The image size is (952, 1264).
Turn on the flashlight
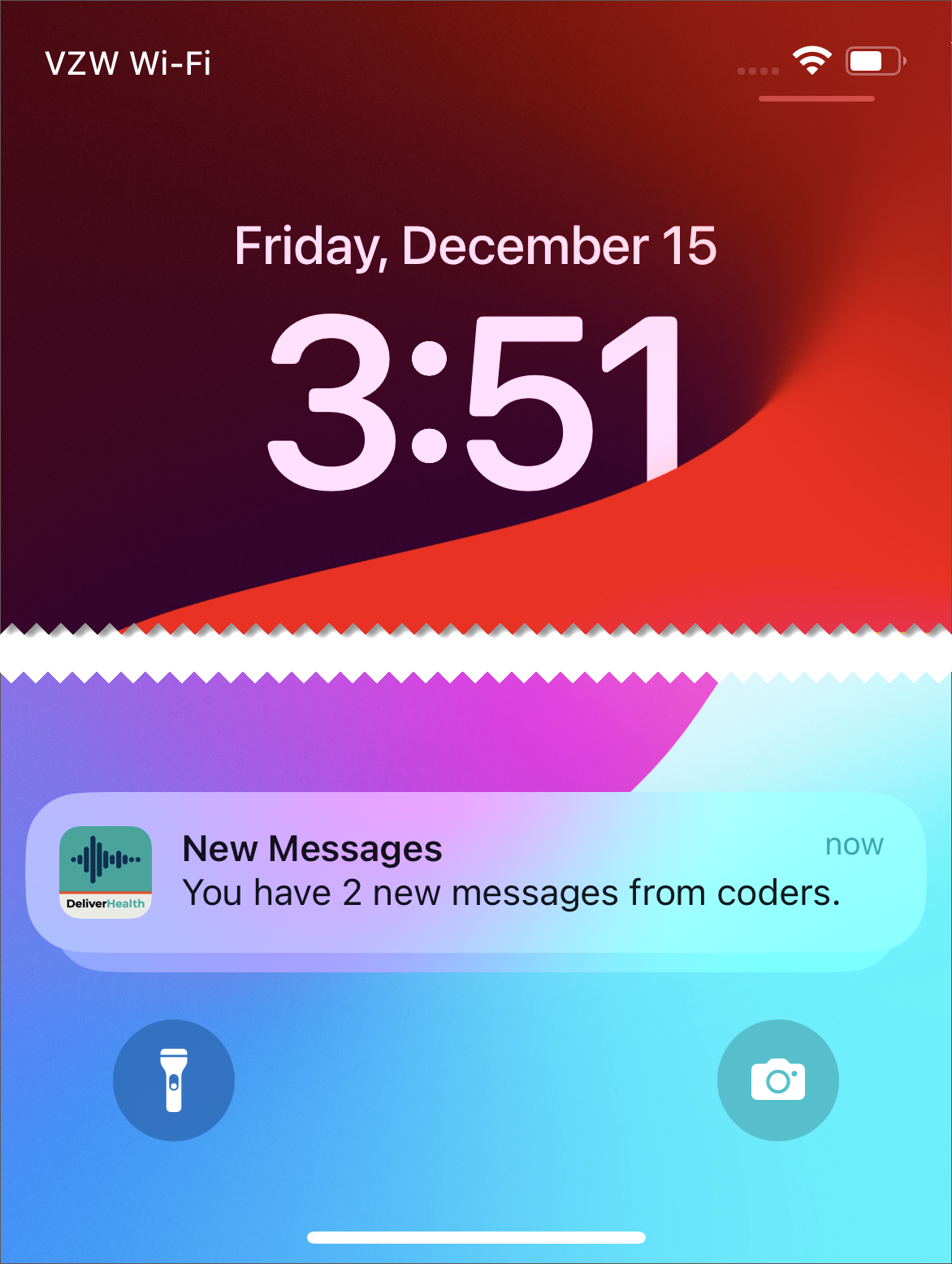(x=174, y=1080)
